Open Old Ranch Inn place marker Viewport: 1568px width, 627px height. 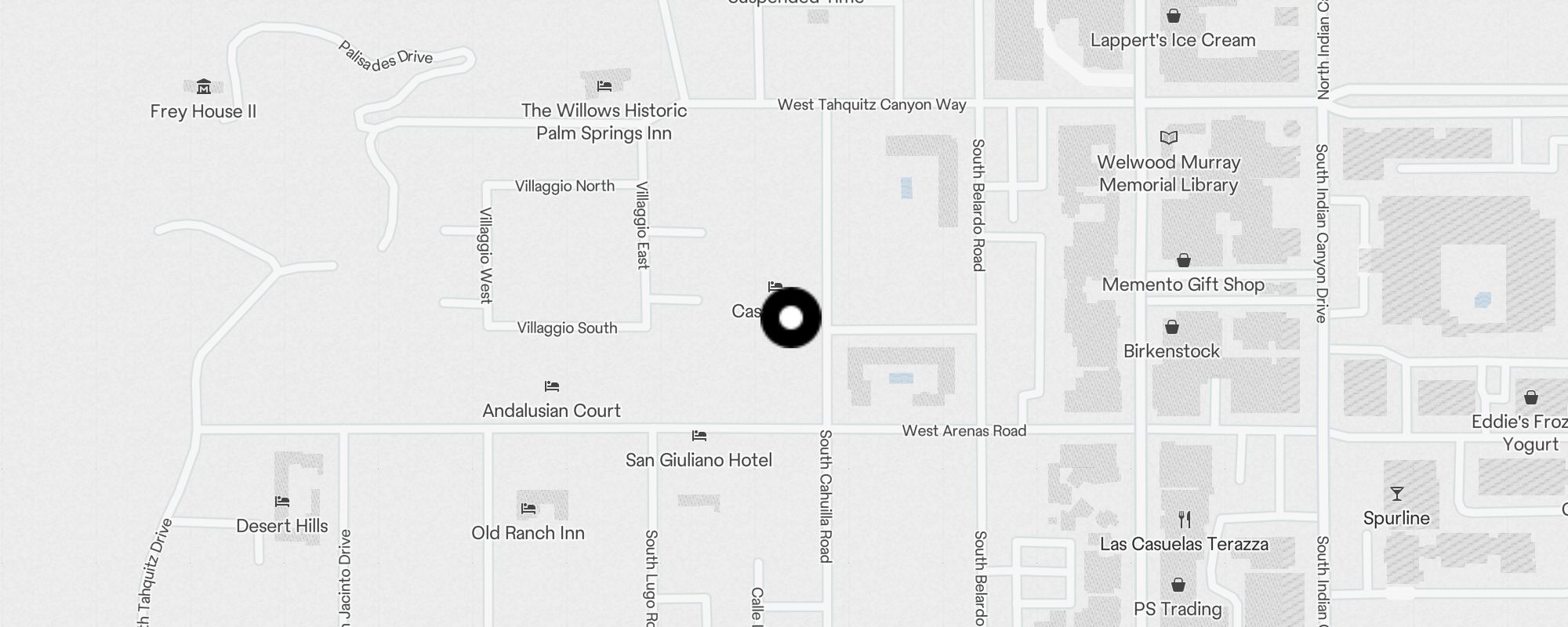(528, 509)
